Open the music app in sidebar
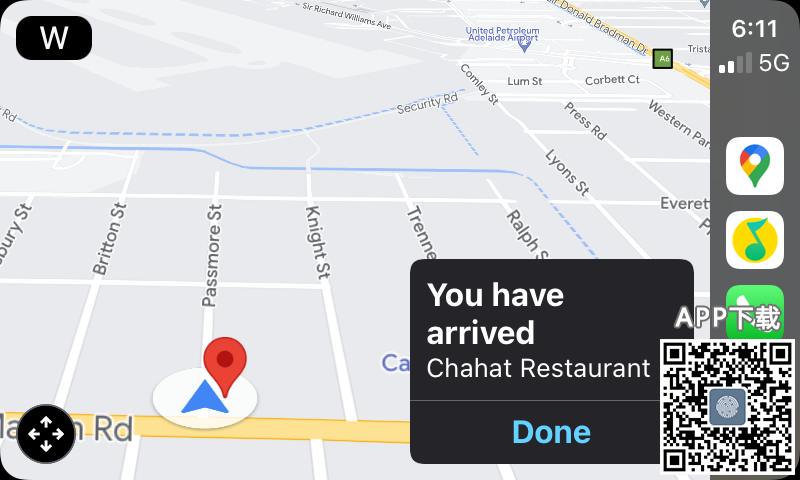800x480 pixels. (x=754, y=240)
